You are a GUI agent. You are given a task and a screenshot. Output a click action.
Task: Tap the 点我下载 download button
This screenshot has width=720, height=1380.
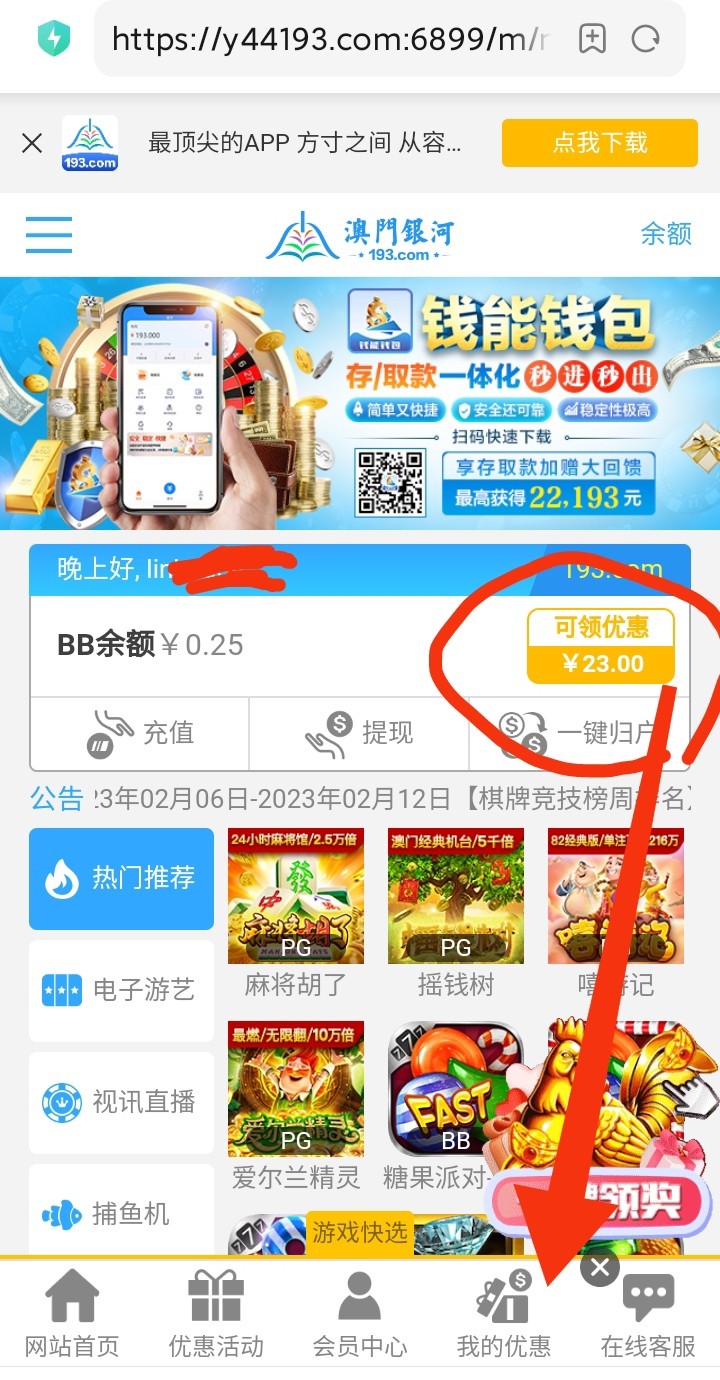coord(599,143)
